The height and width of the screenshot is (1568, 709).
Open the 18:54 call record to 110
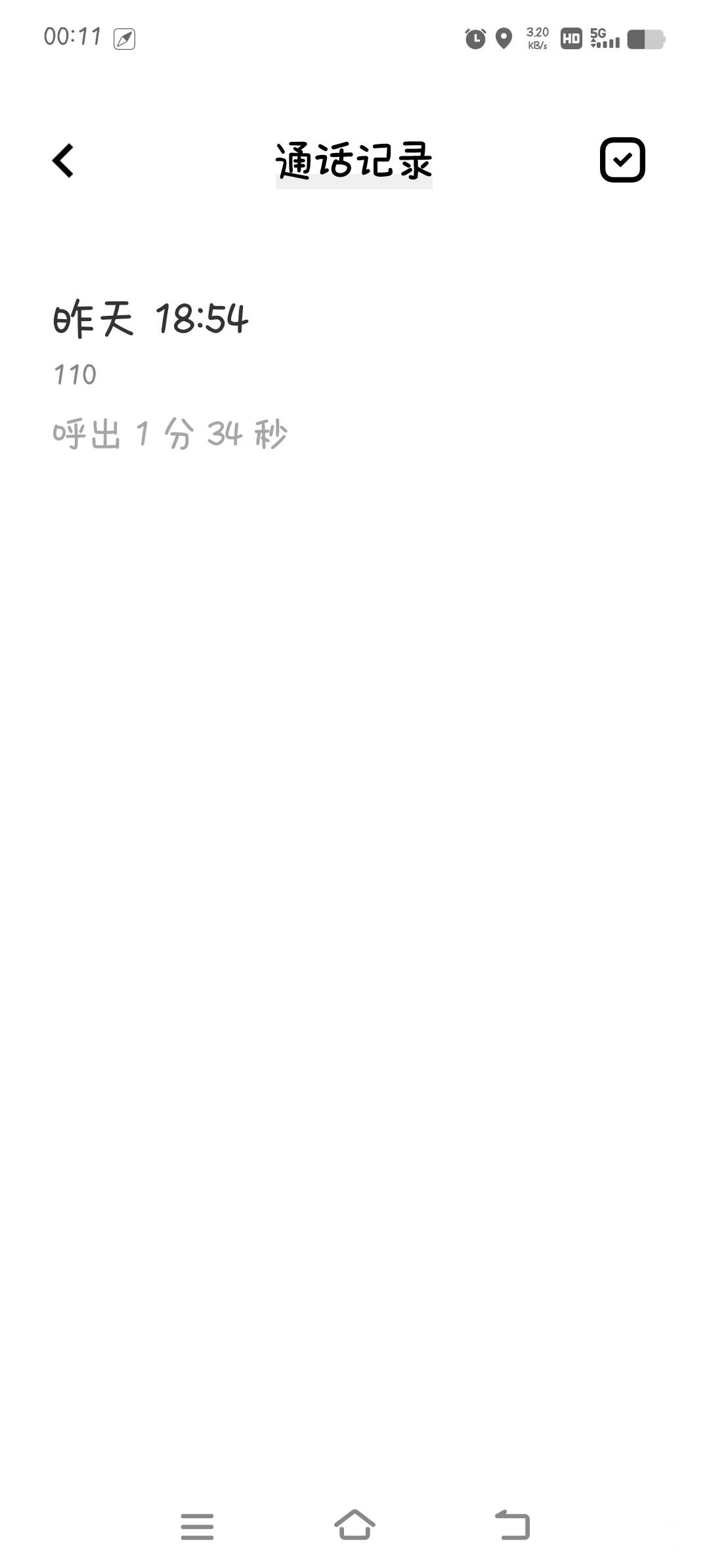click(x=171, y=374)
